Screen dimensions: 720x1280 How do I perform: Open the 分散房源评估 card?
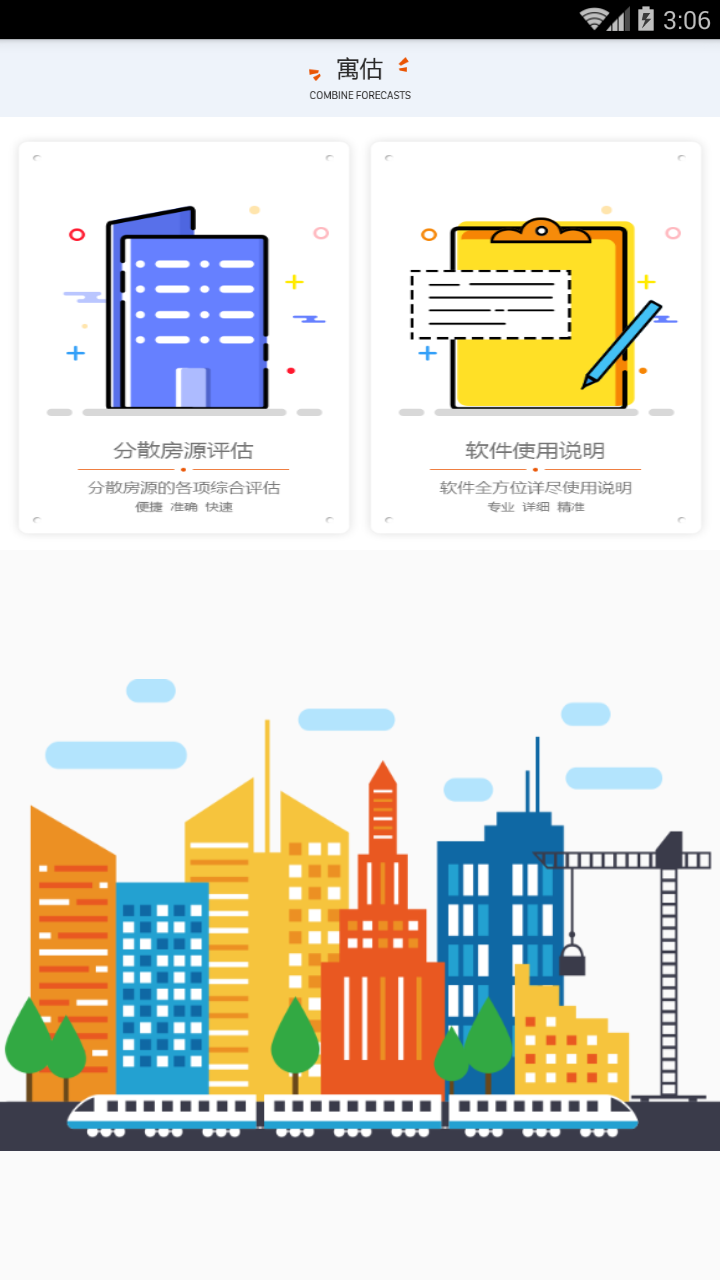click(x=184, y=337)
